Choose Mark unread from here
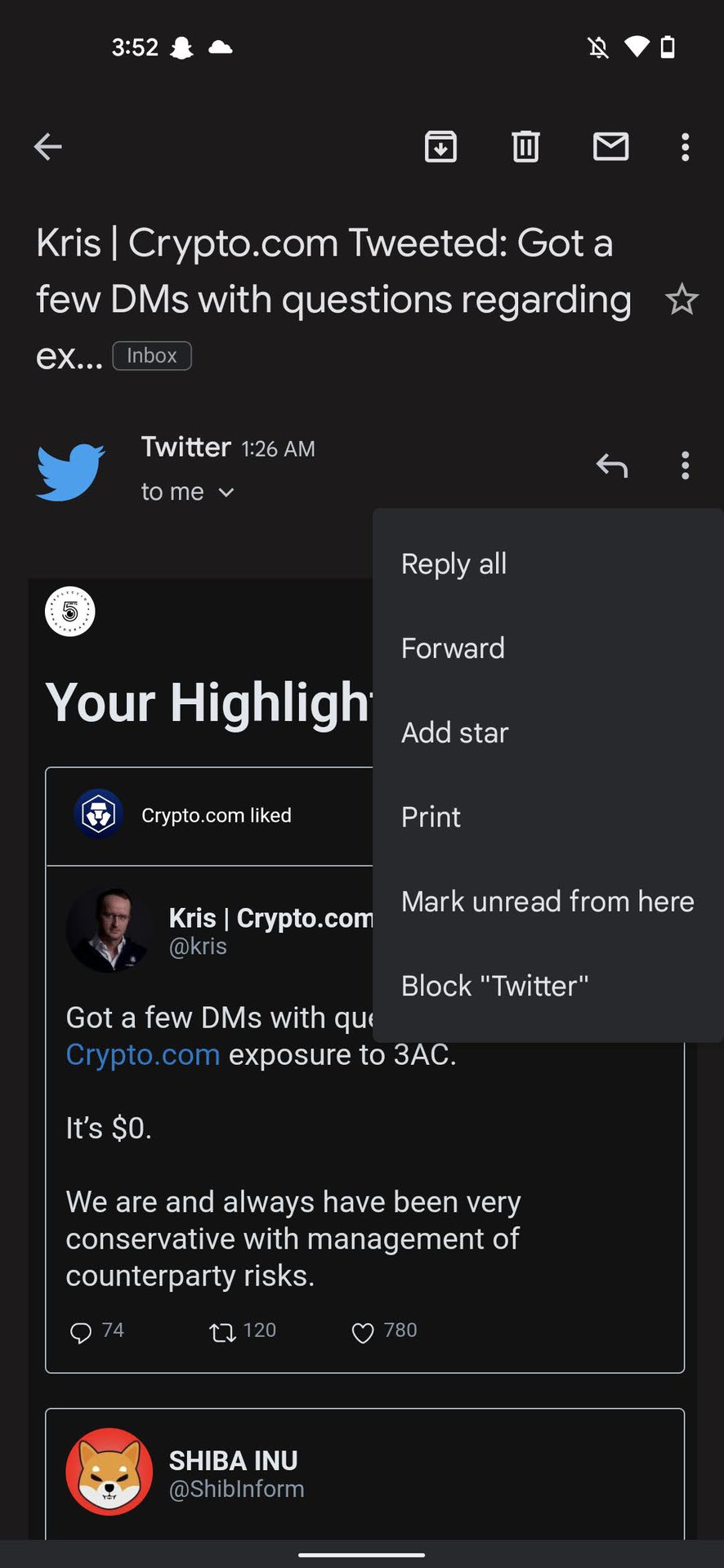Viewport: 724px width, 1568px height. tap(547, 902)
